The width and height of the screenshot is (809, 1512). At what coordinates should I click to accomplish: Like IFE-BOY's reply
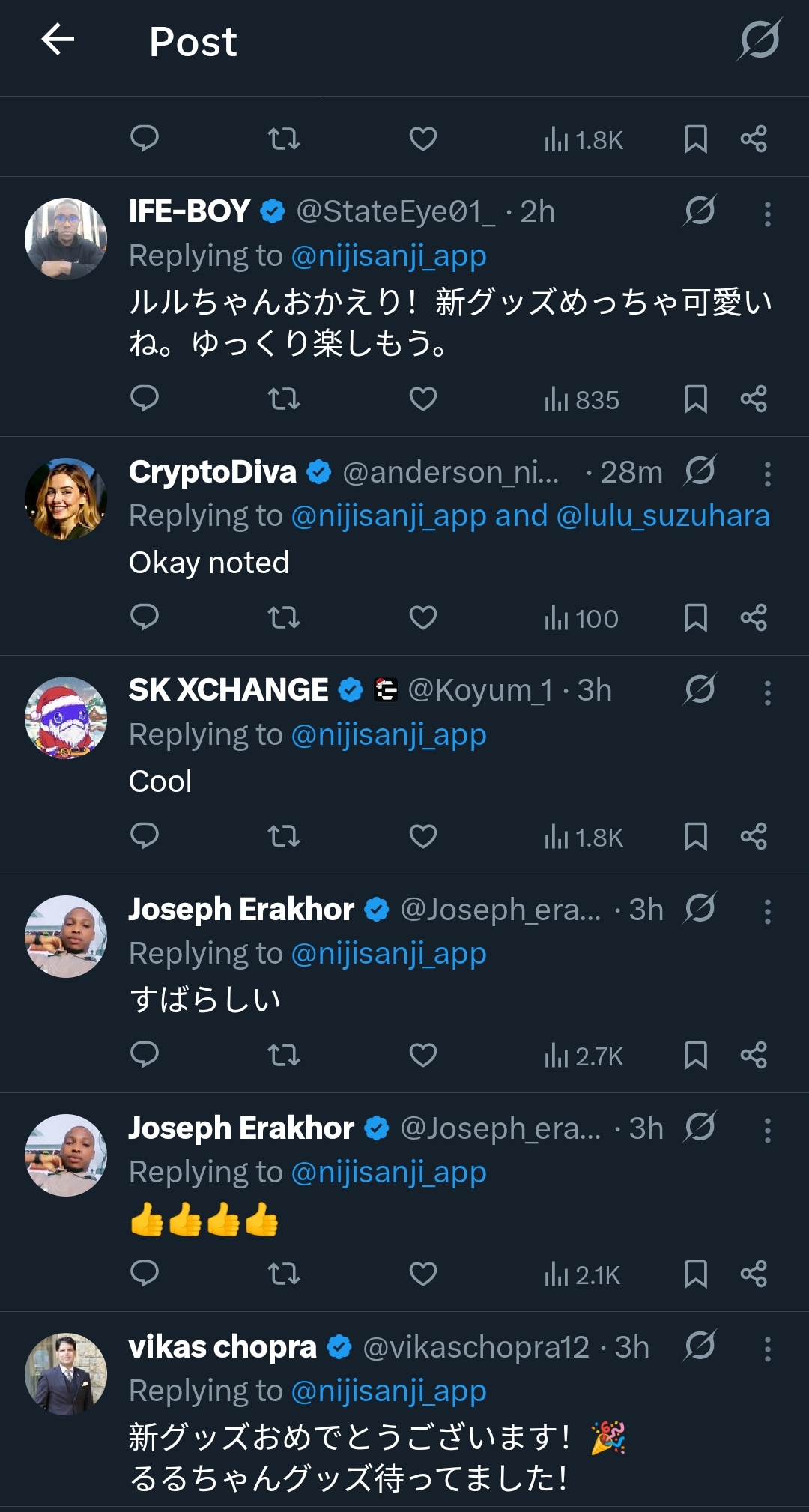(422, 399)
